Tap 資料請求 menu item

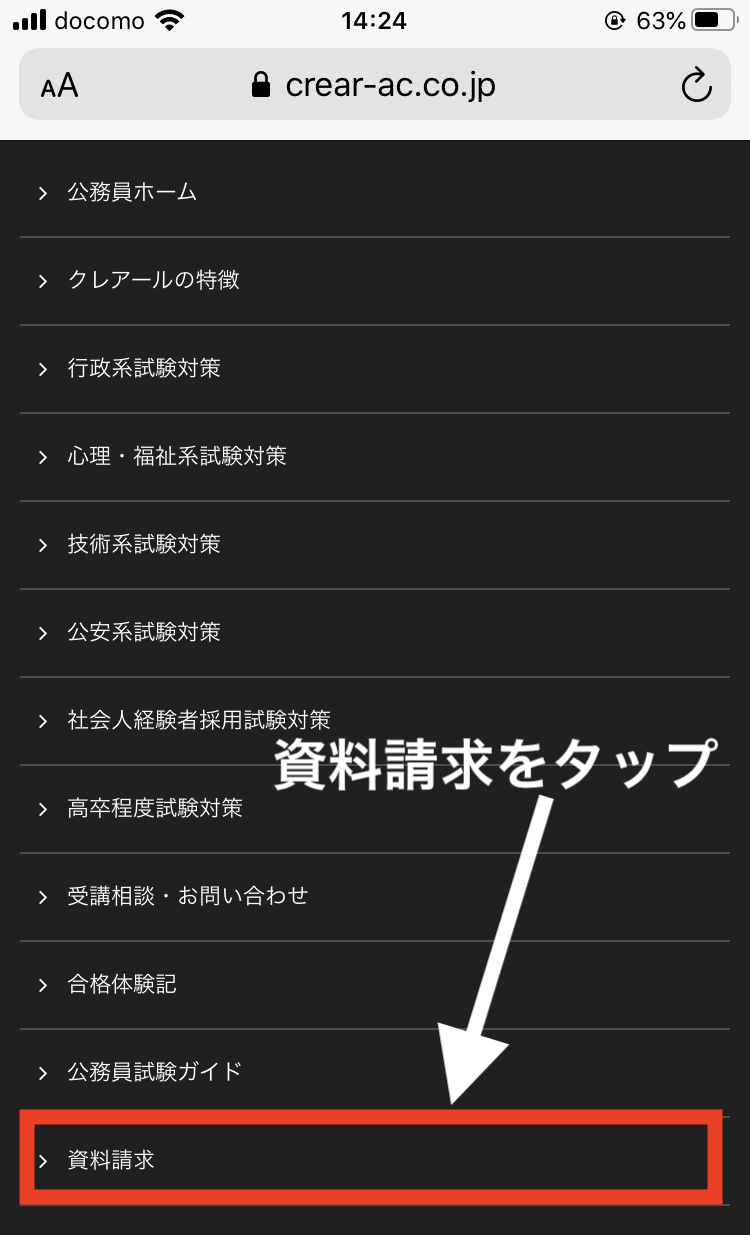111,1161
